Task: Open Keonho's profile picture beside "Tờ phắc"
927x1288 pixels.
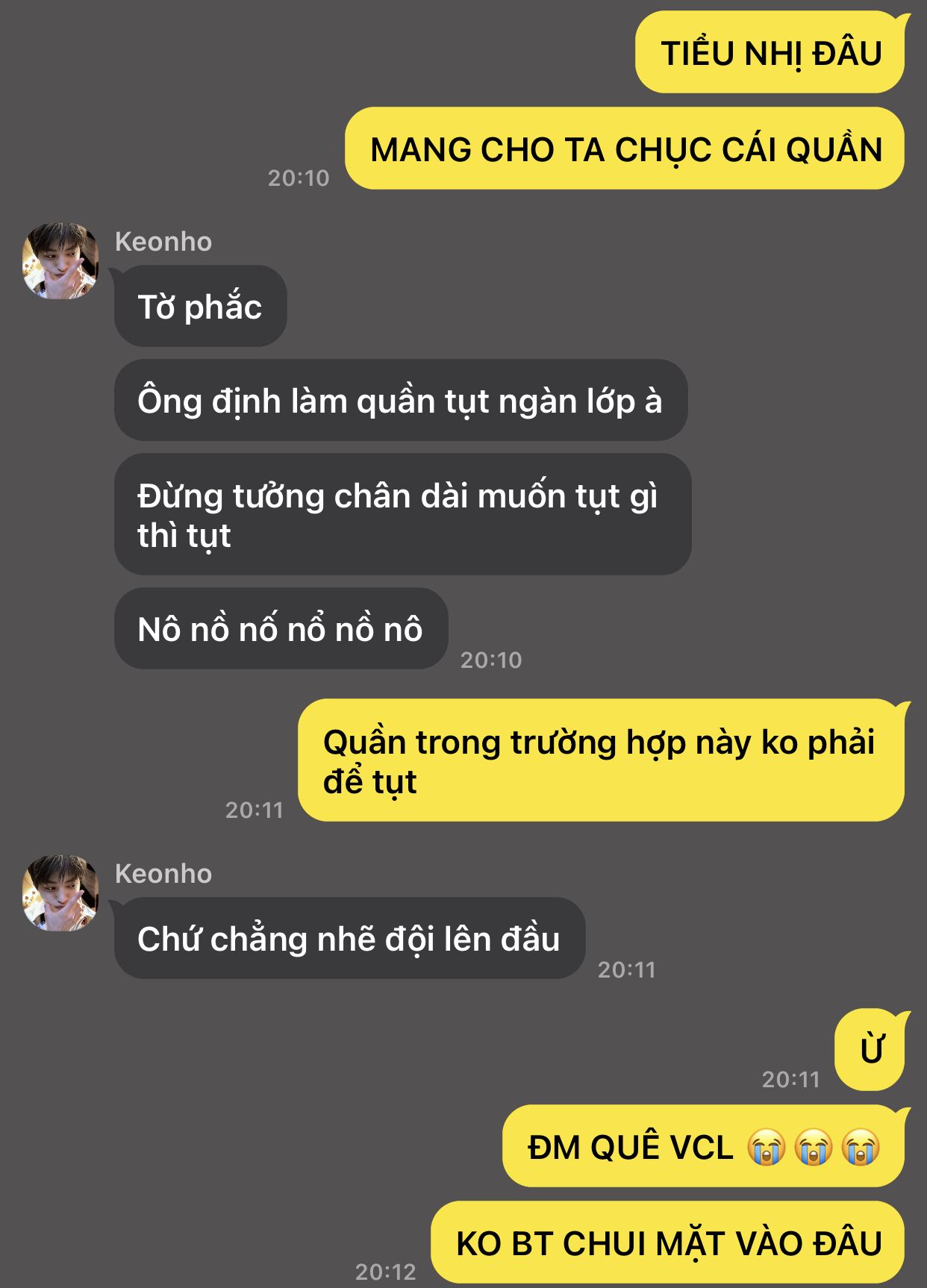Action: coord(60,261)
